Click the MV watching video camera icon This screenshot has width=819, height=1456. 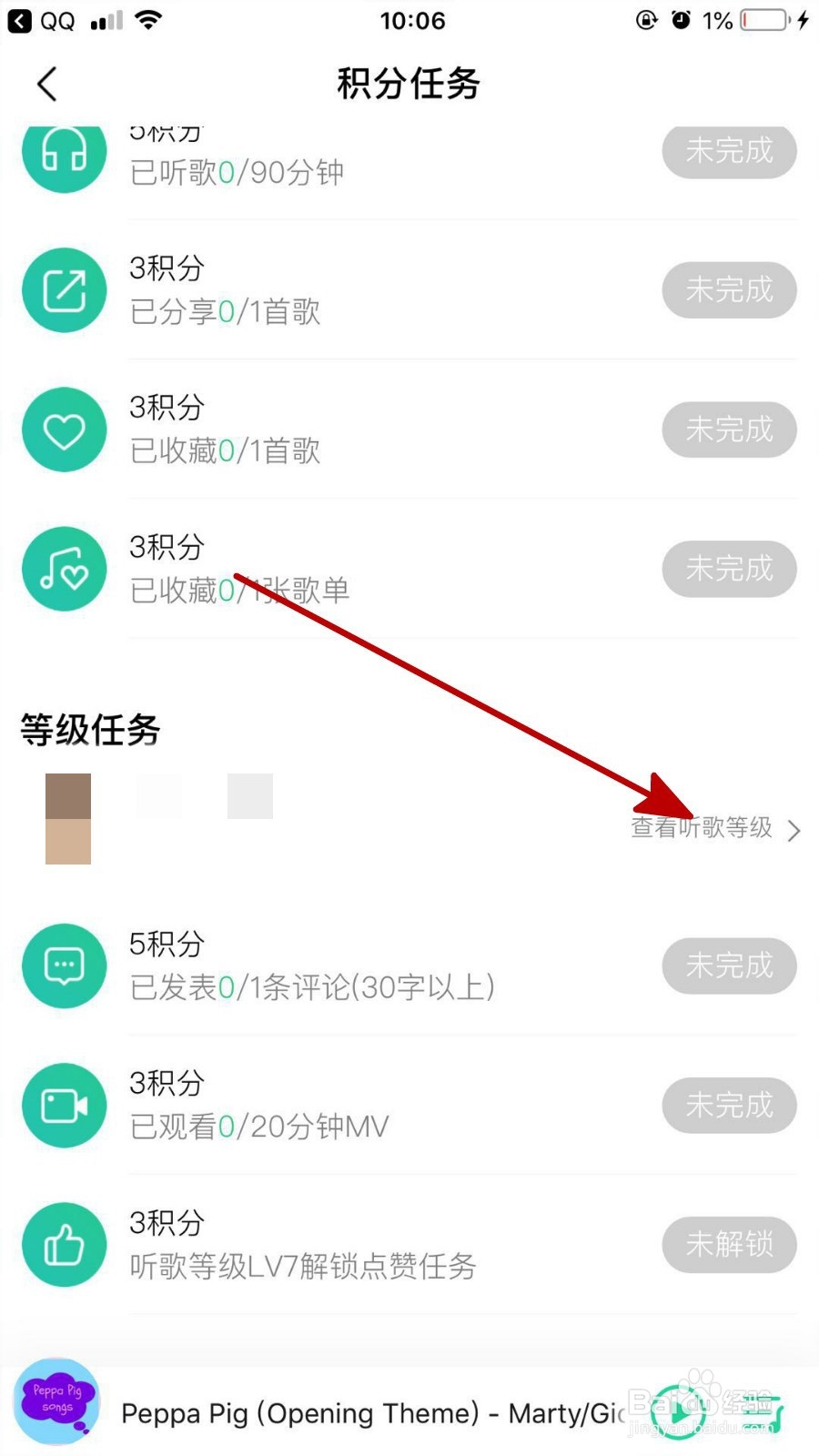point(64,1106)
